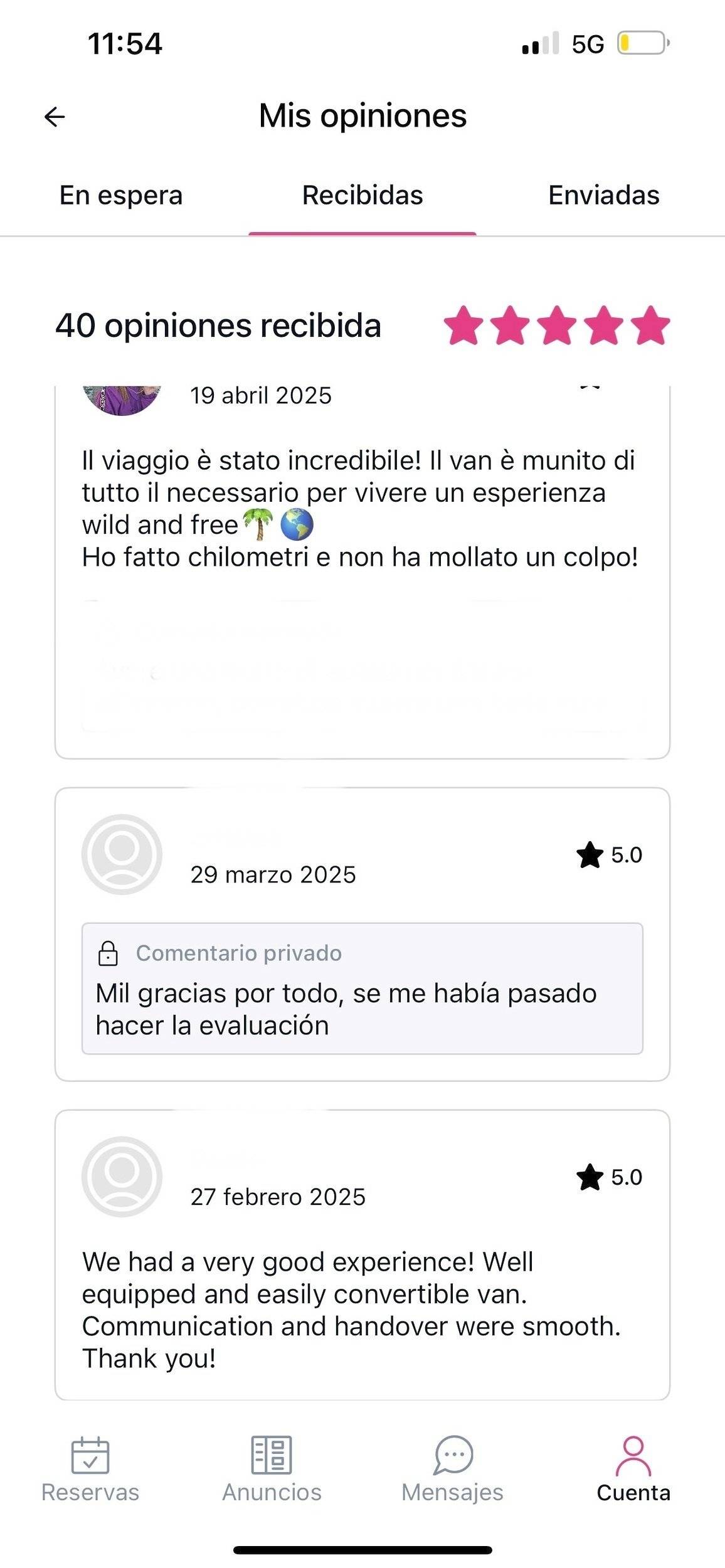Open the Enviadas tab
The height and width of the screenshot is (1568, 725).
click(x=603, y=196)
